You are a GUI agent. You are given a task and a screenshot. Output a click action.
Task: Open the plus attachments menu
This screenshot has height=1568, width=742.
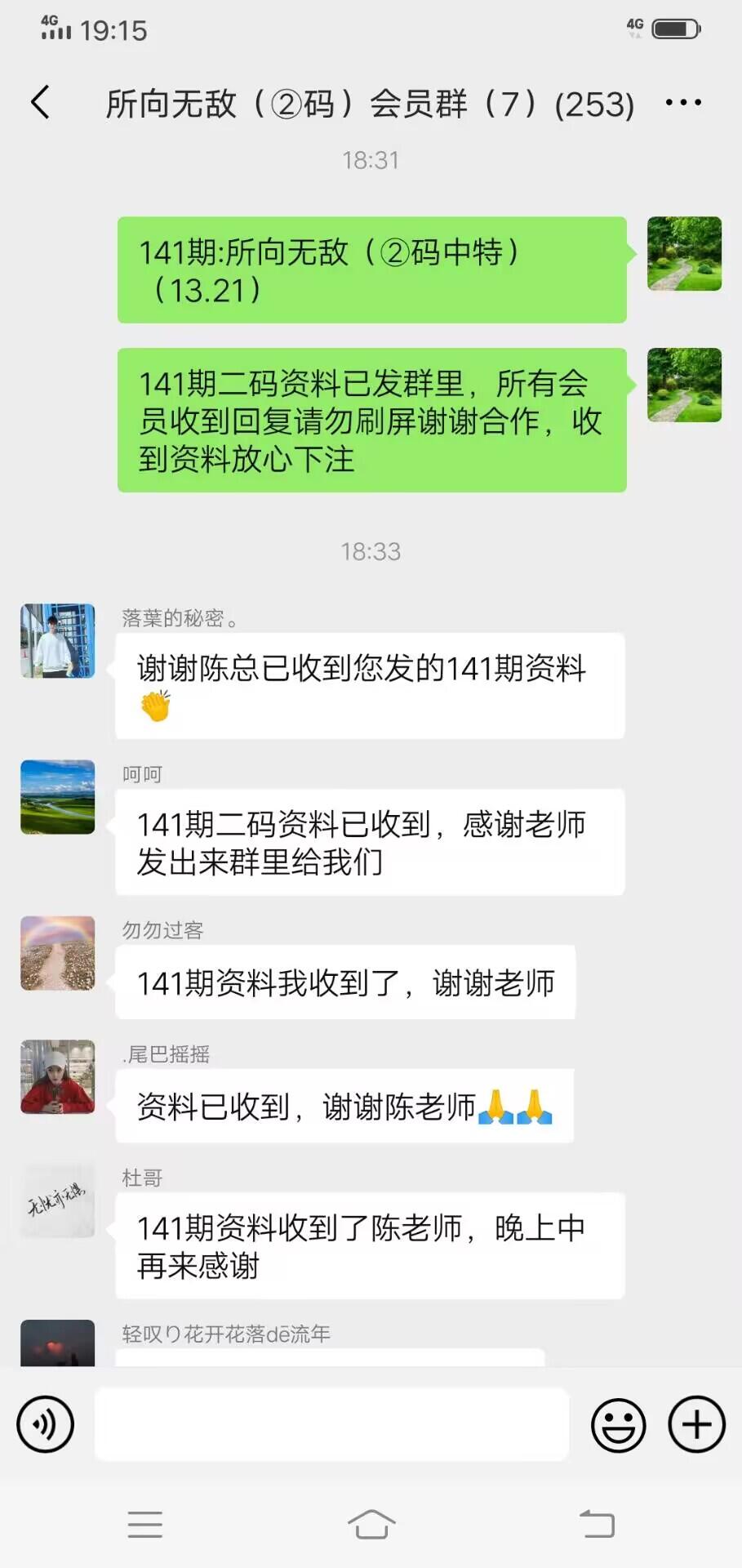click(x=696, y=1424)
